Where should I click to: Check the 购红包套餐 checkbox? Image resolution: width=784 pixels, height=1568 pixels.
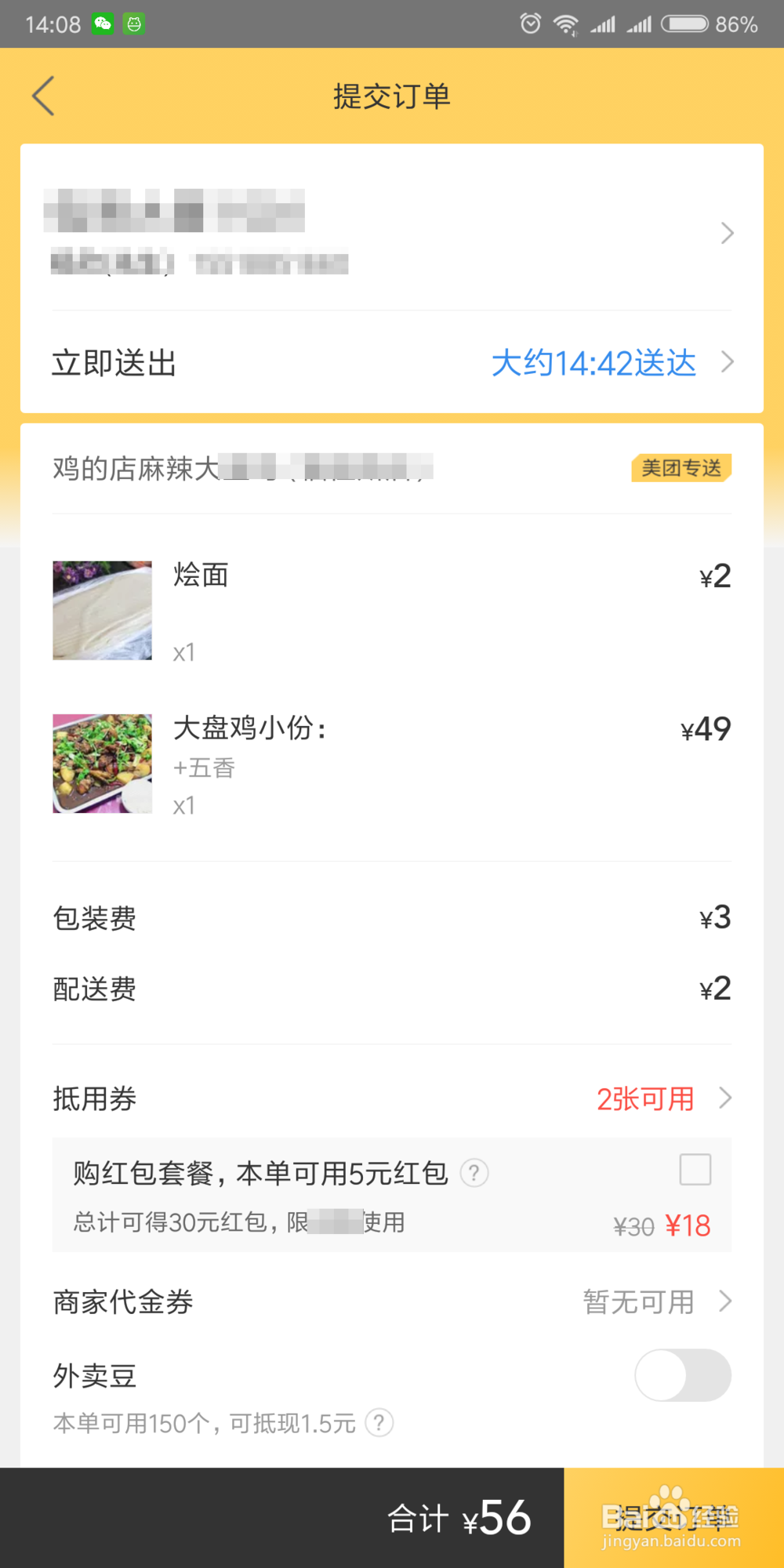tap(695, 1170)
